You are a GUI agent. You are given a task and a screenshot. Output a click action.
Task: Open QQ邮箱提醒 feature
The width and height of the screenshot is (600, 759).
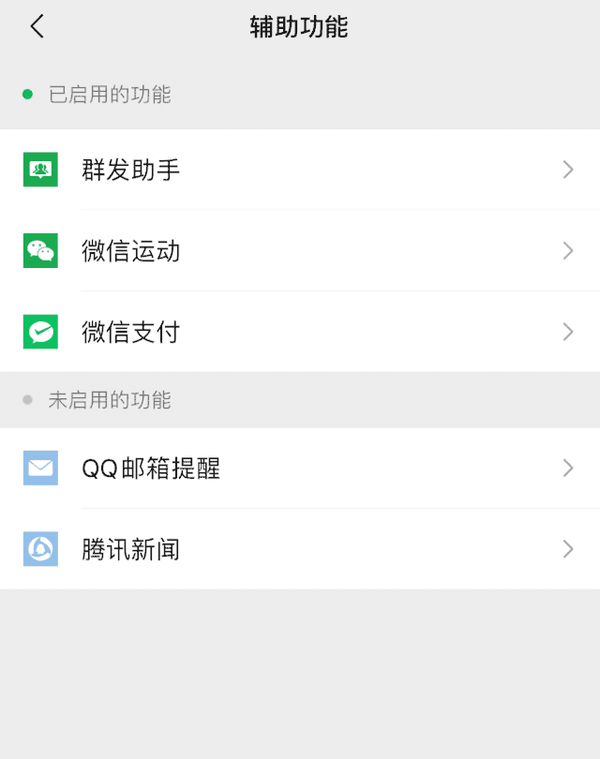[300, 468]
